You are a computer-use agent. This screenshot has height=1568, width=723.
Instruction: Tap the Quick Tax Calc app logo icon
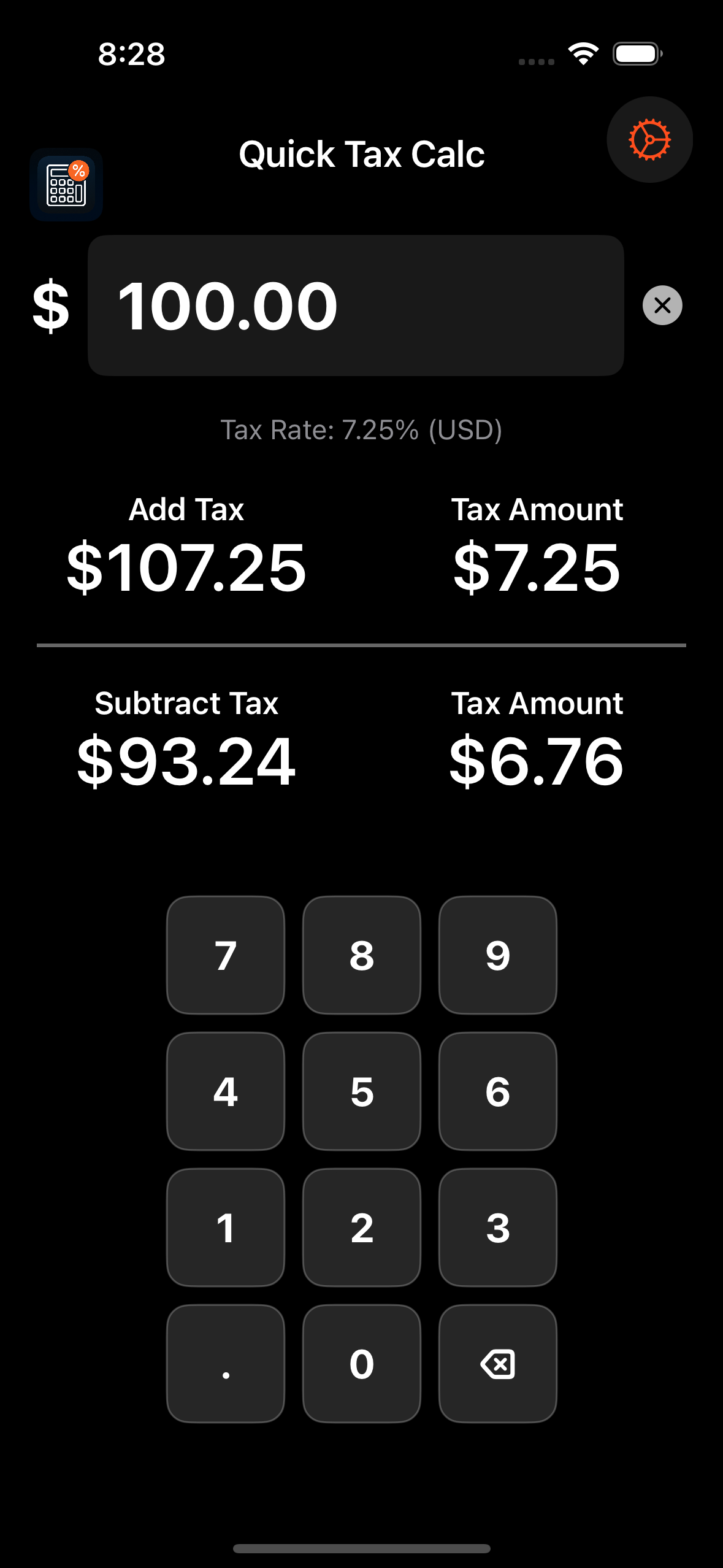pyautogui.click(x=66, y=185)
